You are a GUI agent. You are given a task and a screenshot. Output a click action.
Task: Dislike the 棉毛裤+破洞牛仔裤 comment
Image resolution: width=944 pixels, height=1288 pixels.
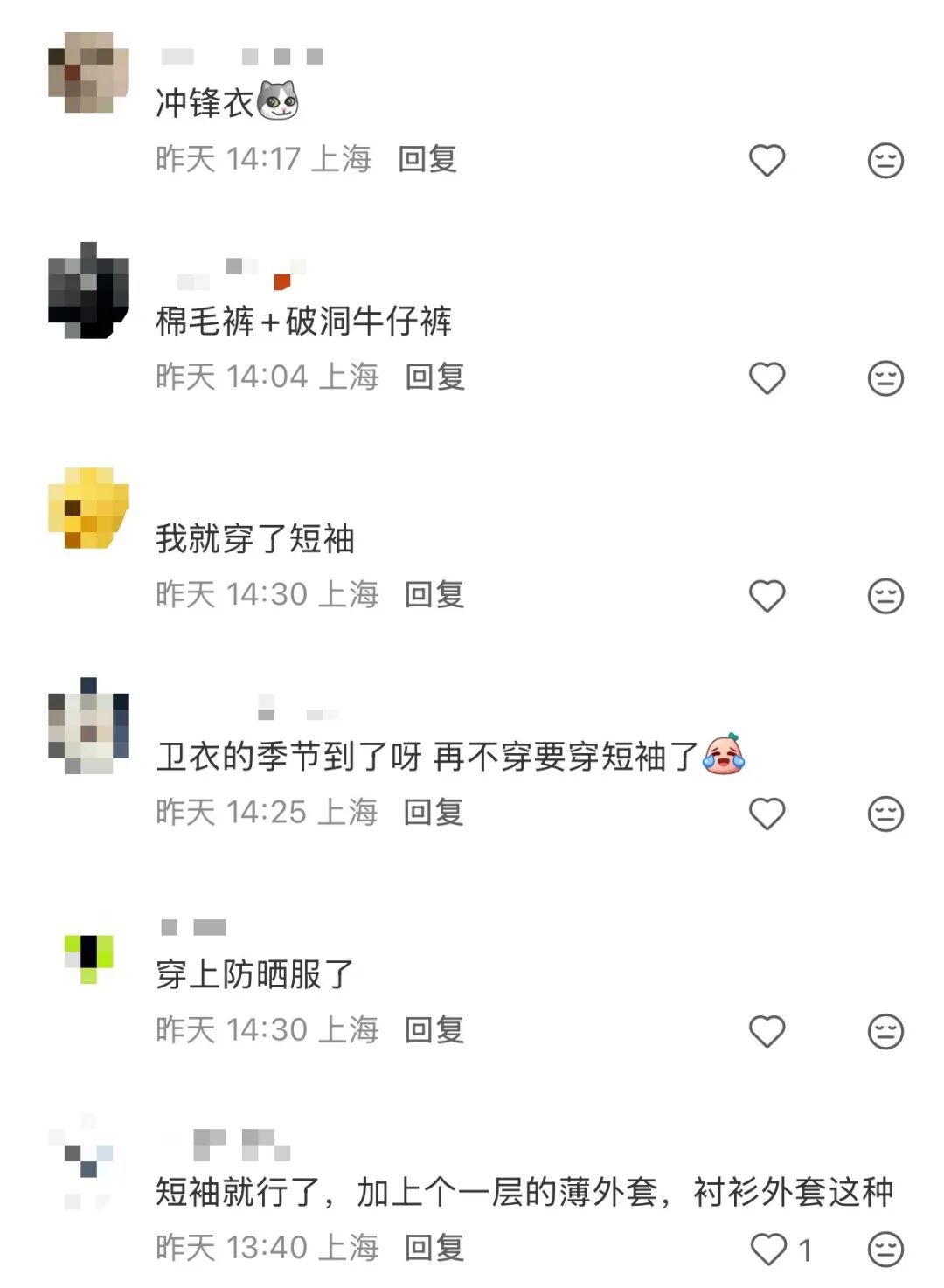coord(885,377)
